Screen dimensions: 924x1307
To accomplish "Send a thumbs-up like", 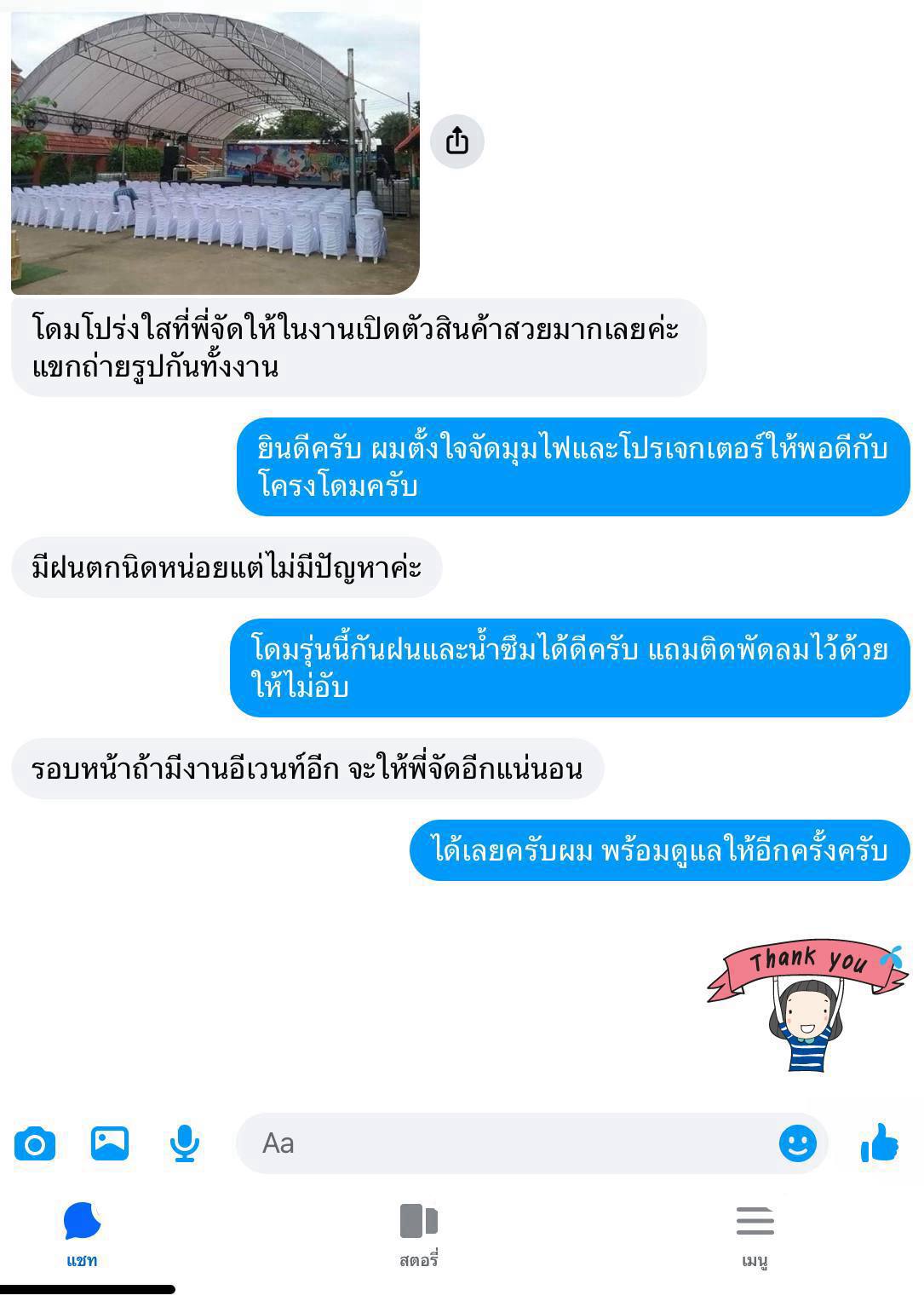I will click(x=879, y=1143).
